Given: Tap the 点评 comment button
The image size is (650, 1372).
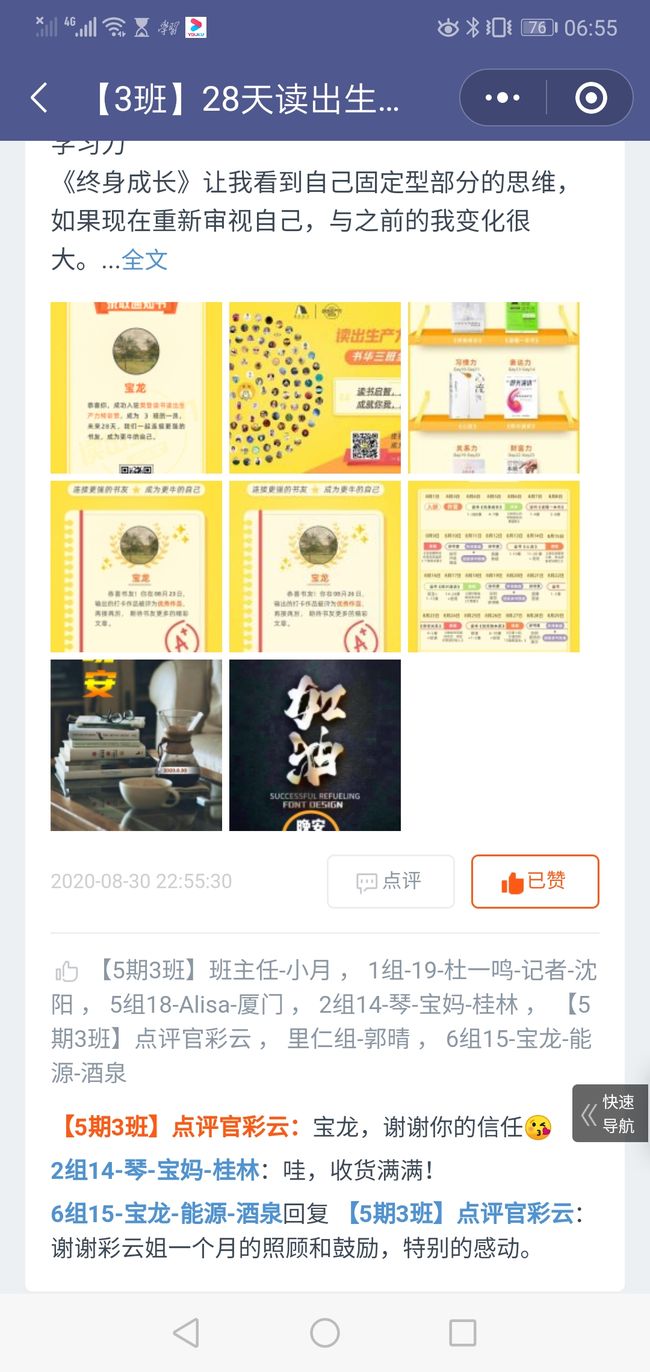Looking at the screenshot, I should tap(391, 881).
